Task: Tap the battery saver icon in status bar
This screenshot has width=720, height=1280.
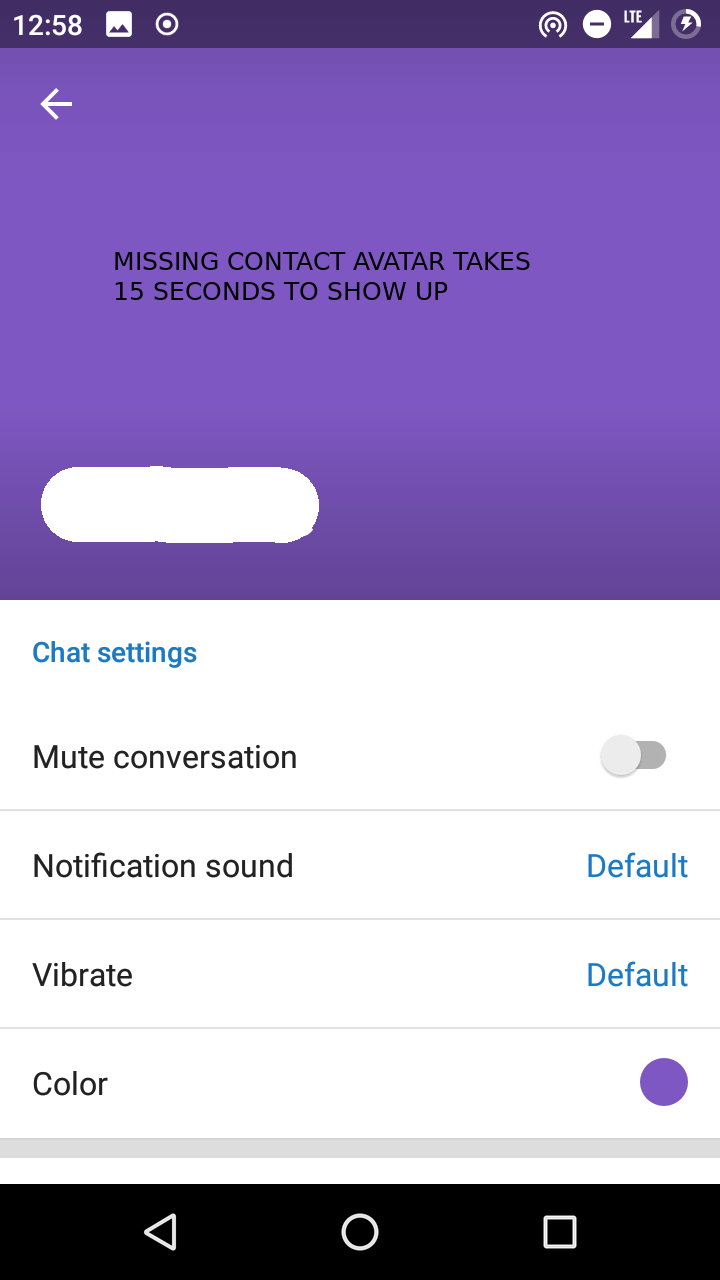Action: [684, 24]
